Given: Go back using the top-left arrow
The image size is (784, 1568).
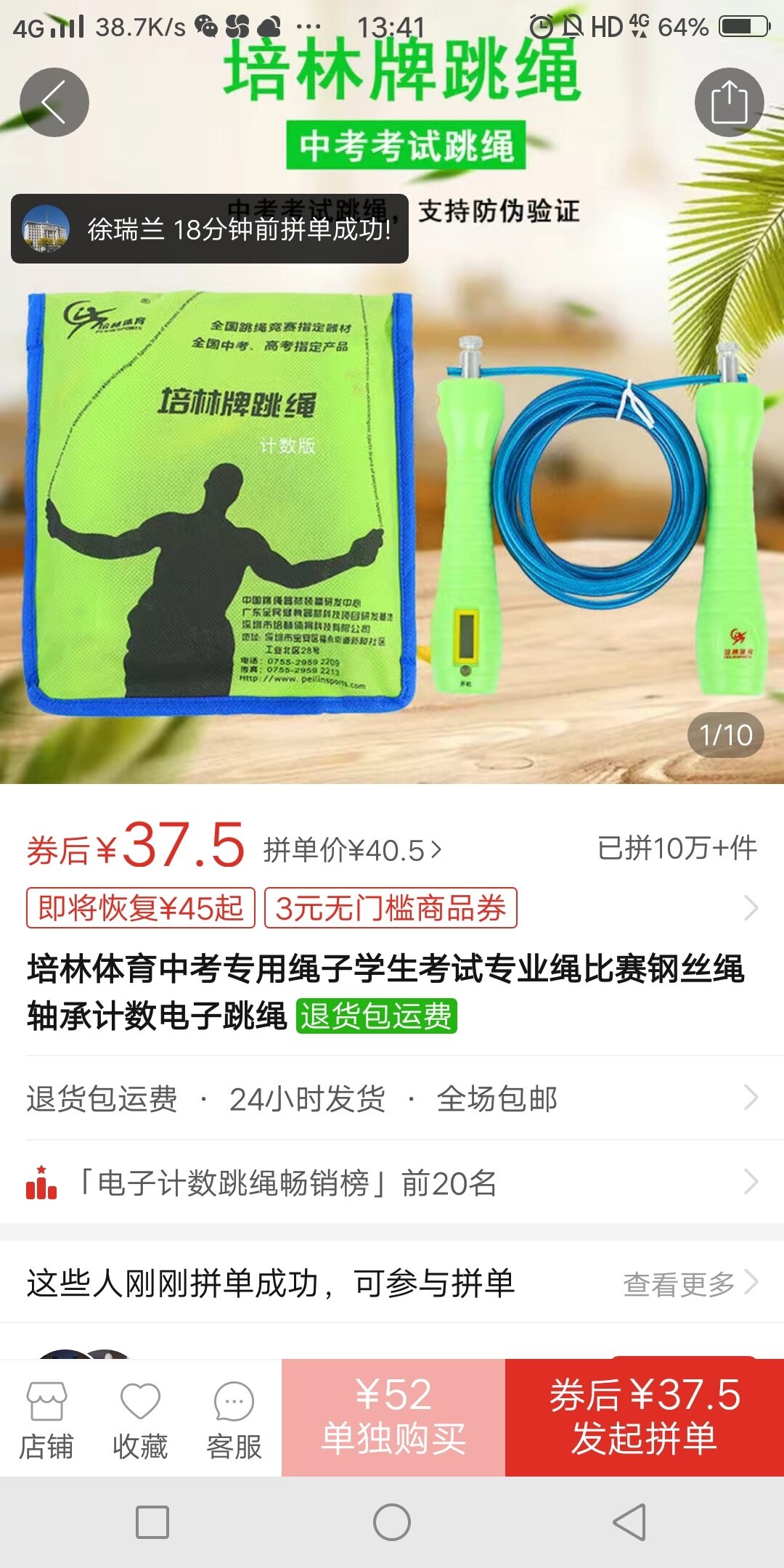Looking at the screenshot, I should point(54,102).
